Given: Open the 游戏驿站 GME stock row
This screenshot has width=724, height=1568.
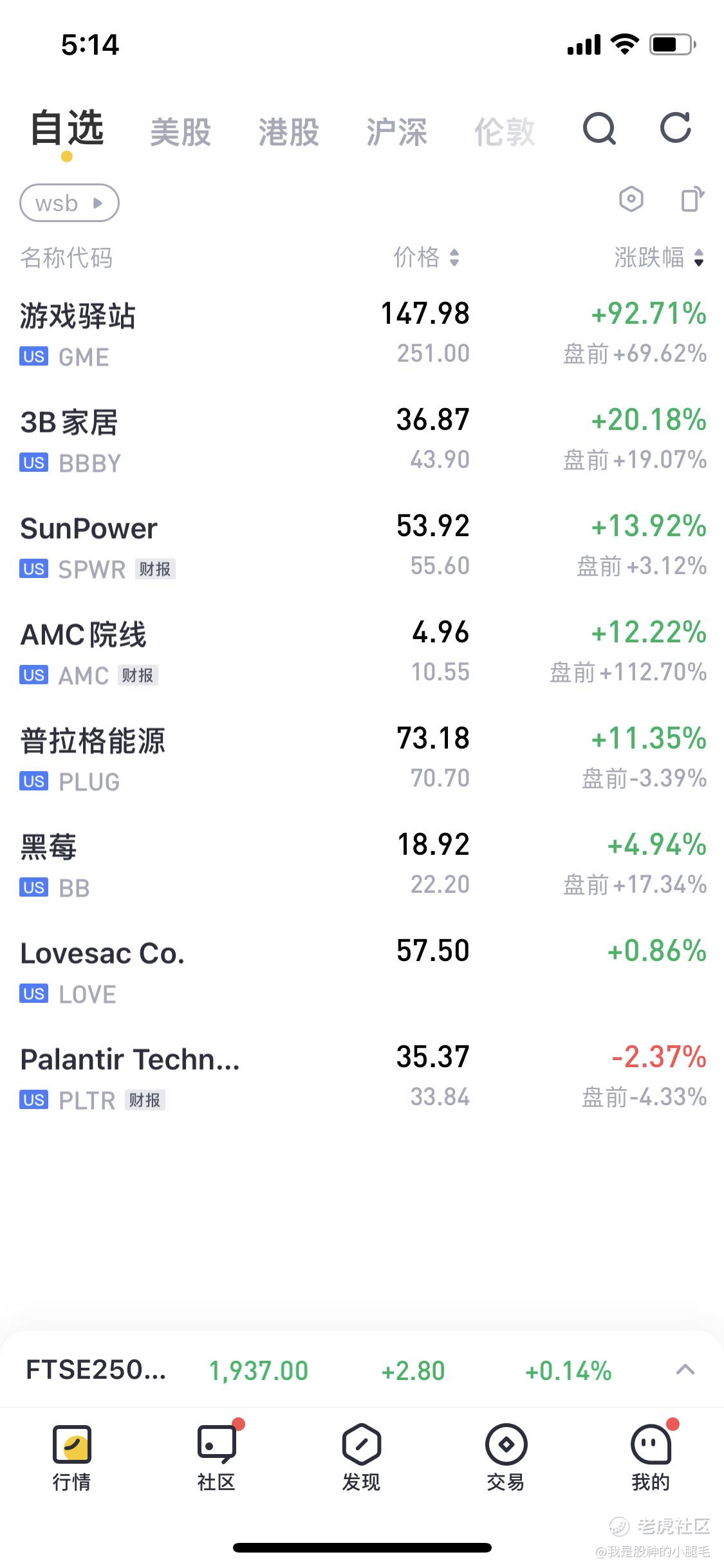Looking at the screenshot, I should (x=362, y=335).
